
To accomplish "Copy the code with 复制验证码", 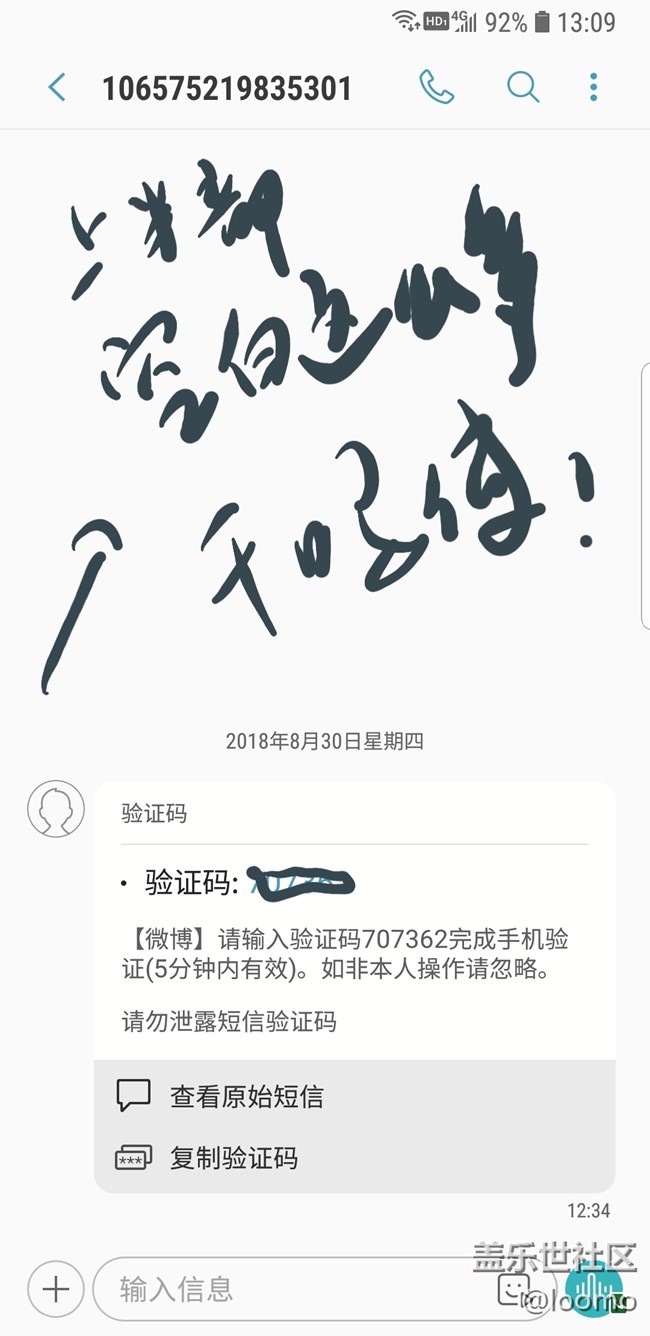I will pos(233,1158).
